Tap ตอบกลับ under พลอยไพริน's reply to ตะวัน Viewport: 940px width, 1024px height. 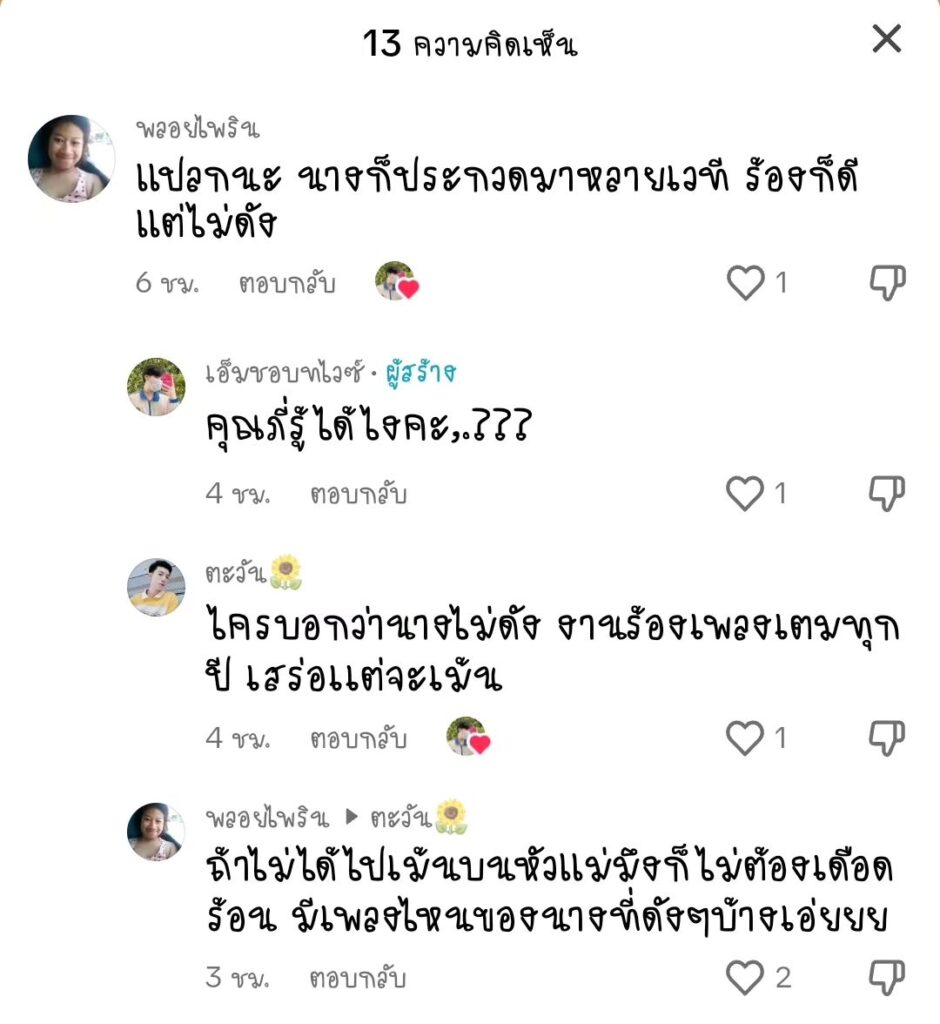point(358,978)
